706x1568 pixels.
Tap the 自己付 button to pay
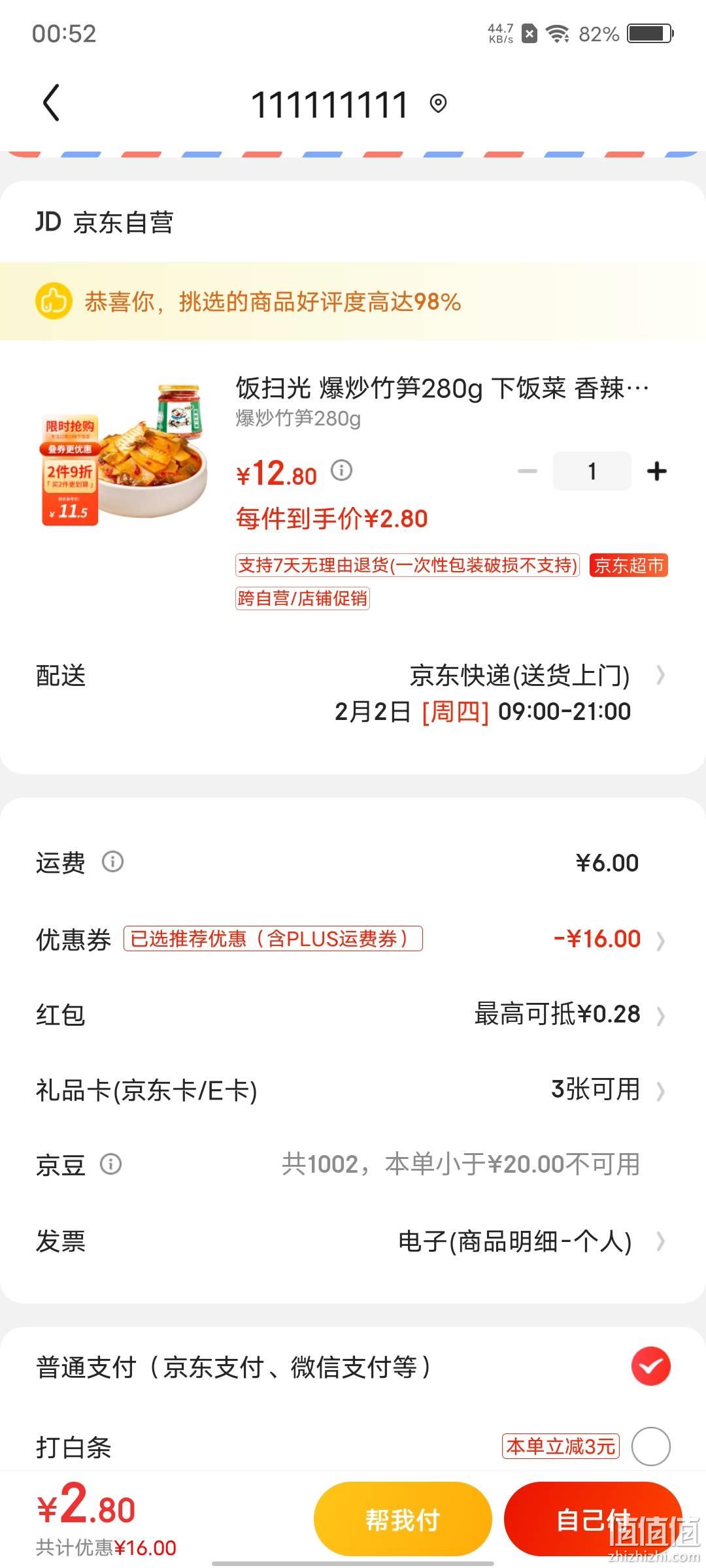coord(593,1520)
